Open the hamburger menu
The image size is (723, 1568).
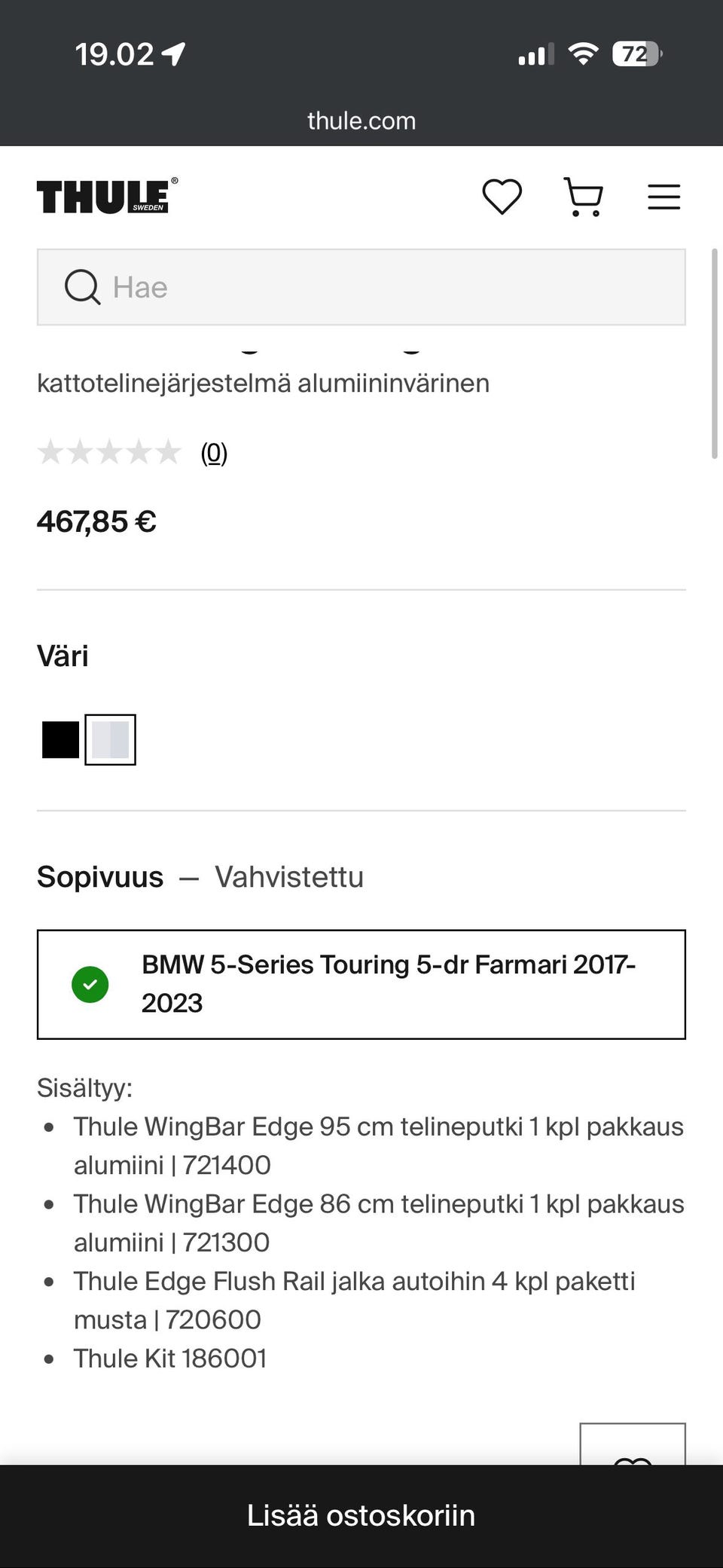pyautogui.click(x=664, y=197)
